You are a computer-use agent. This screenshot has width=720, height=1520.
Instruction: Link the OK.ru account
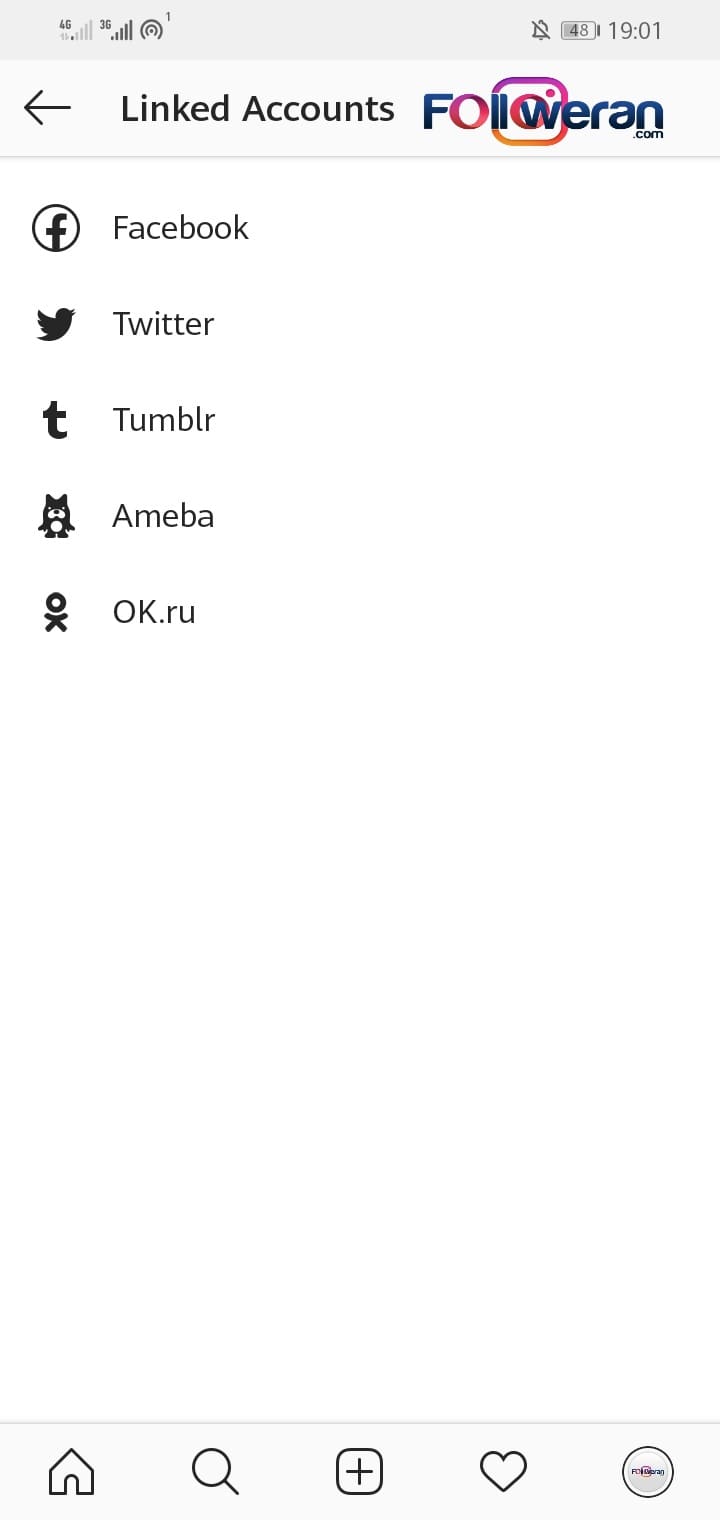(x=154, y=612)
